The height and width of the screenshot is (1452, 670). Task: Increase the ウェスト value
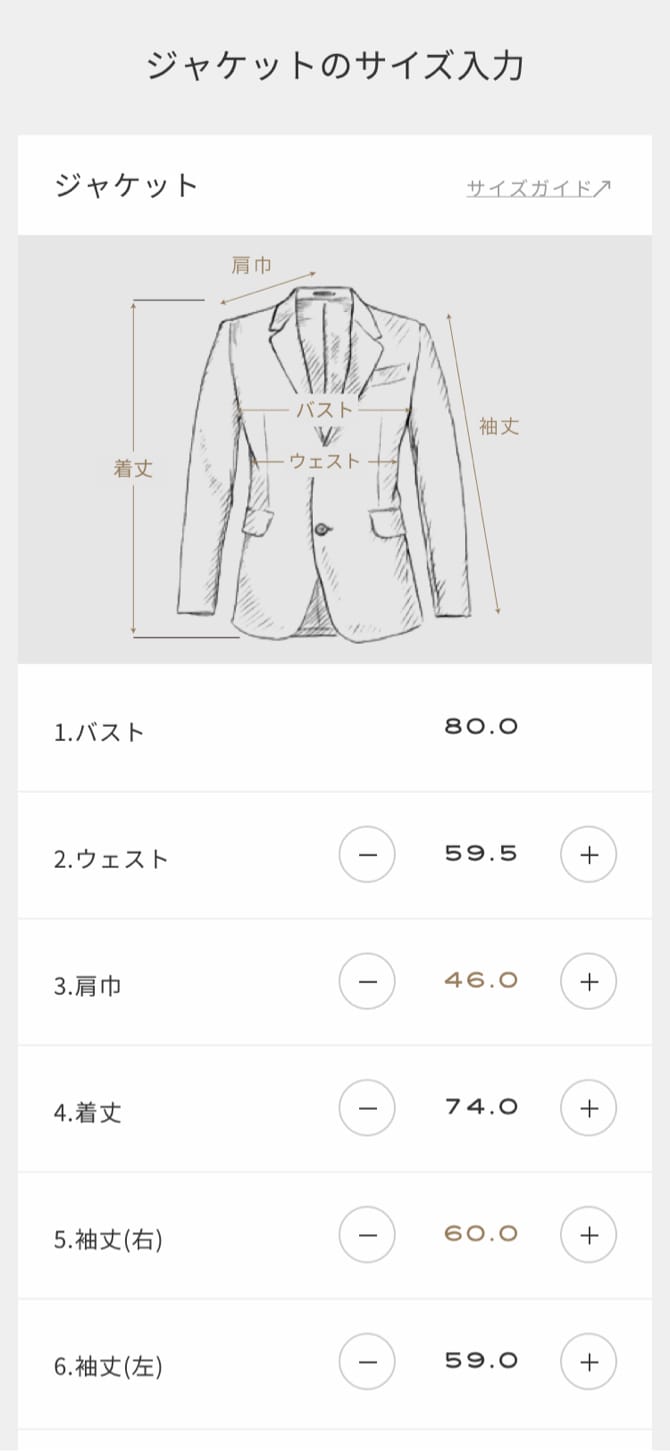point(588,855)
